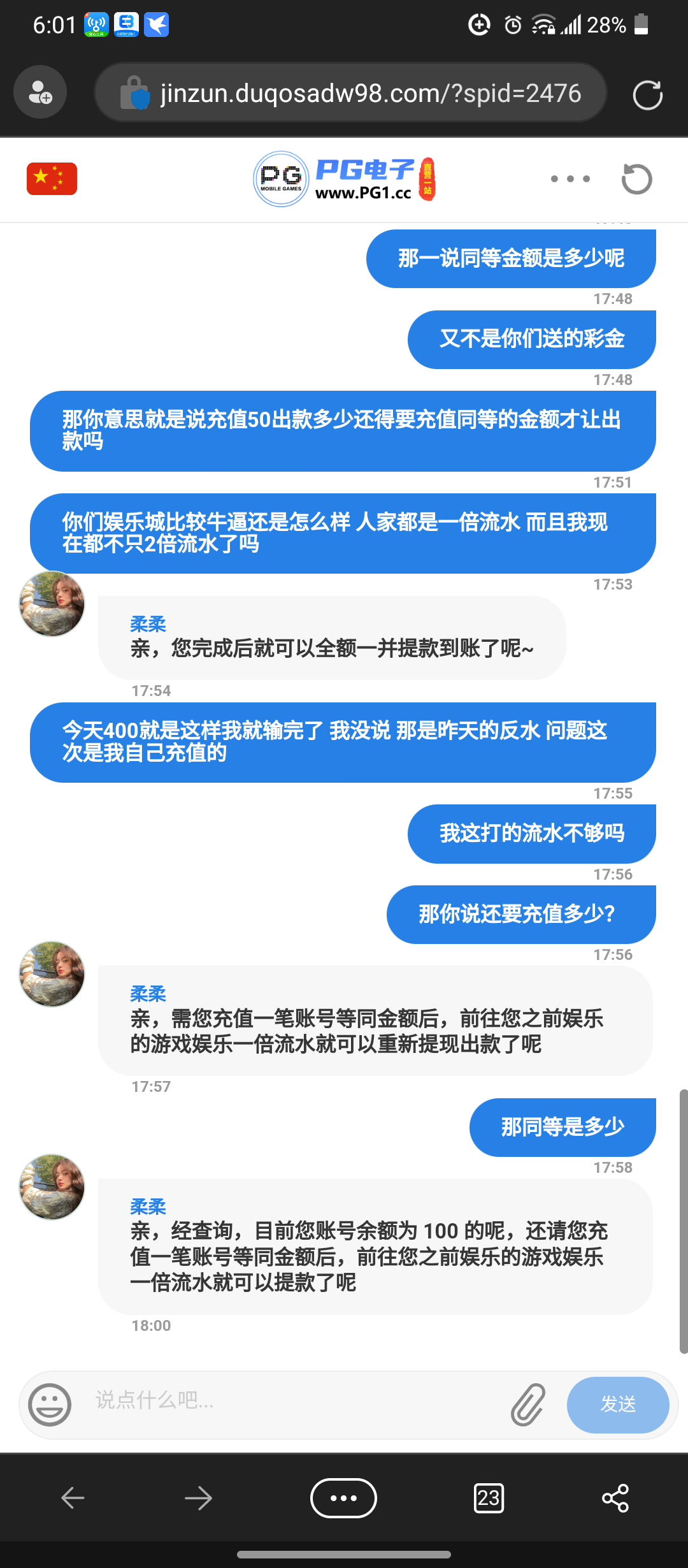Tap the profile/add account icon beside address bar
Screen dimensions: 688x1568
[39, 92]
